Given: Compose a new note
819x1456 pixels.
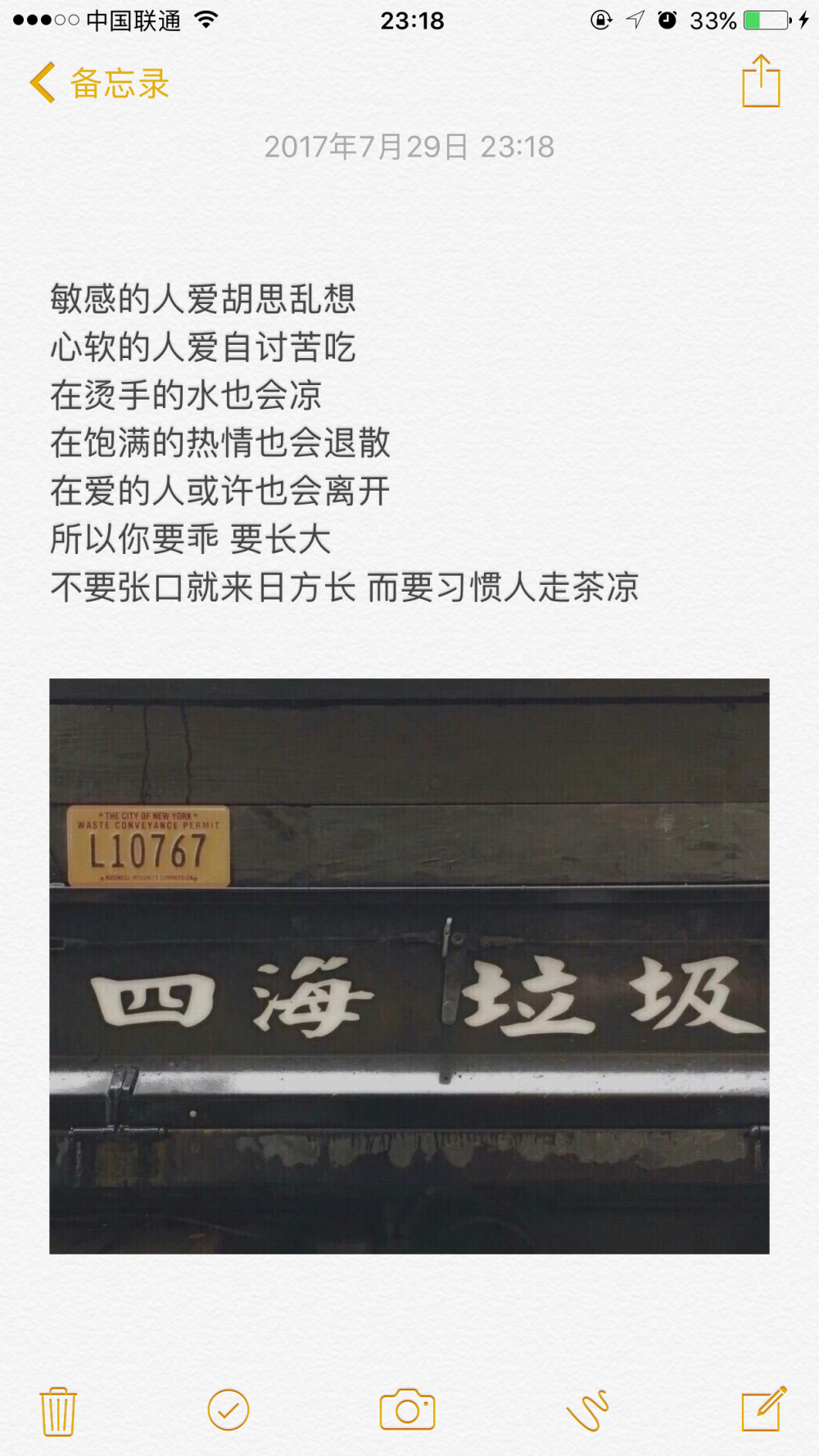Looking at the screenshot, I should pos(763,1409).
